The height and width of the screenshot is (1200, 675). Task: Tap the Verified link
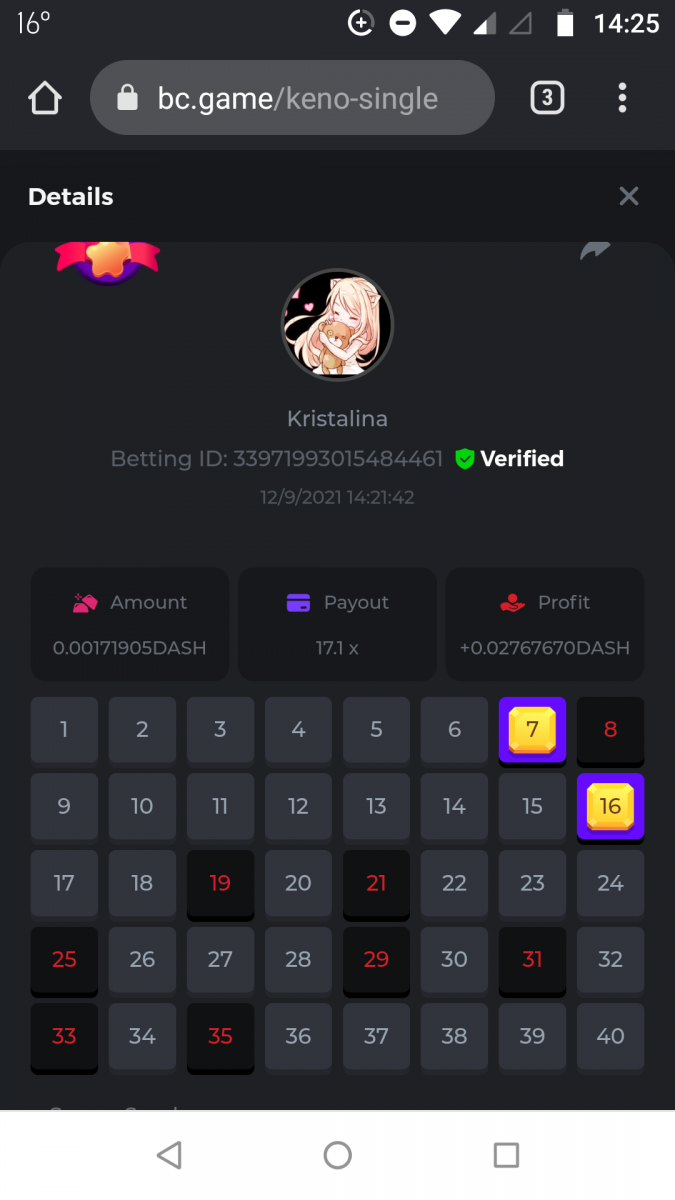[x=510, y=459]
